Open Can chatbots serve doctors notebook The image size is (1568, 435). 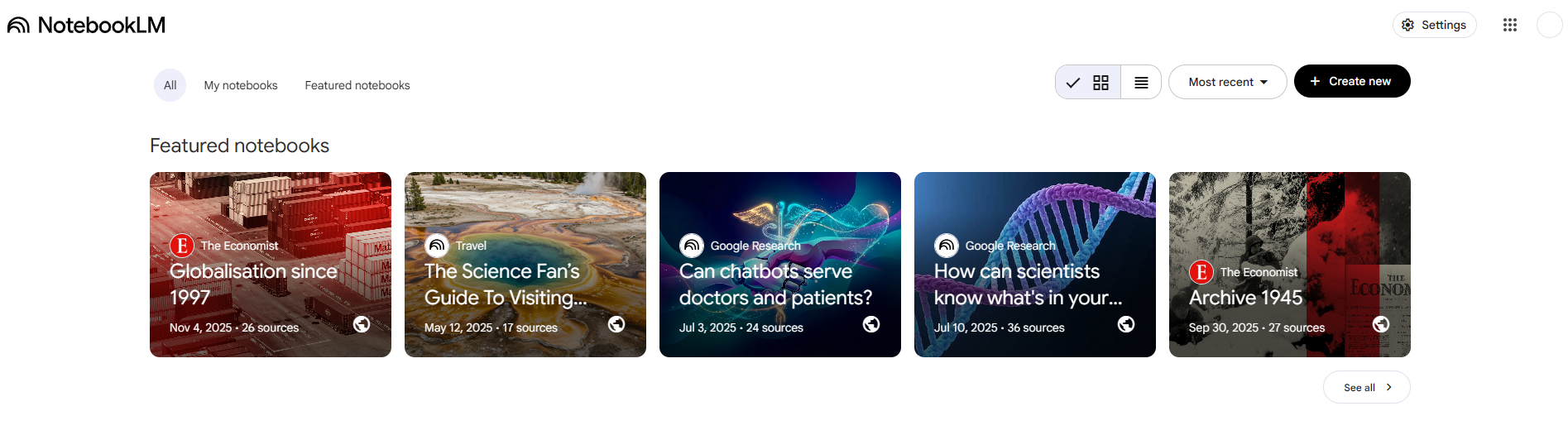click(x=779, y=265)
